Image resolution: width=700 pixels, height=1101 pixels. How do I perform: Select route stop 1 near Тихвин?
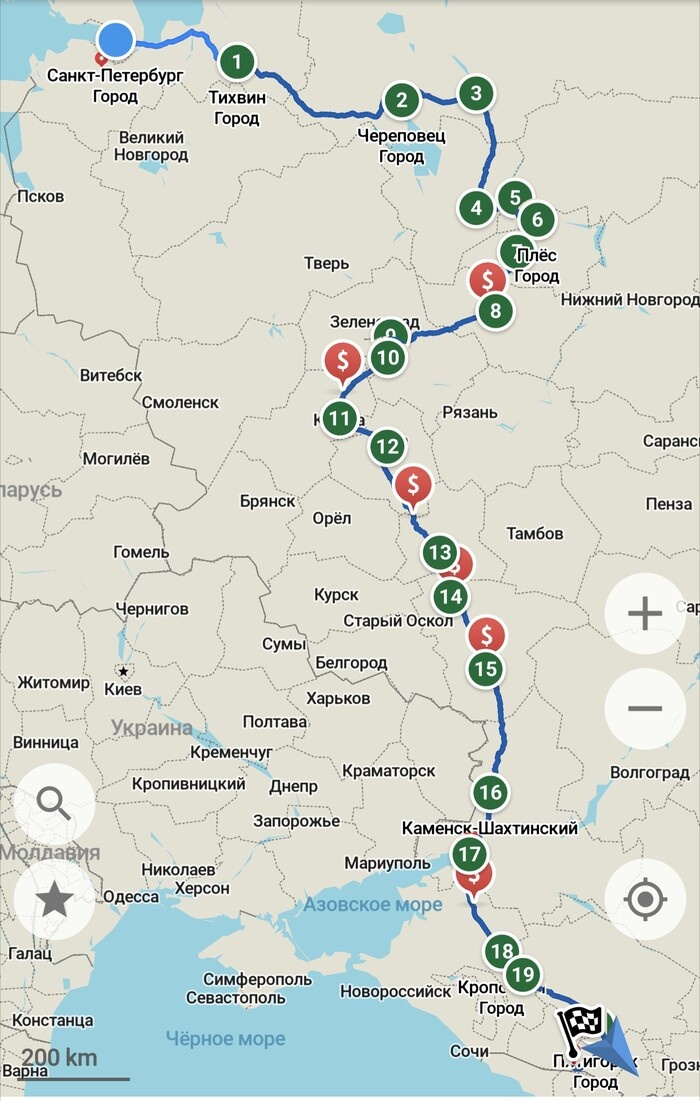click(x=236, y=62)
